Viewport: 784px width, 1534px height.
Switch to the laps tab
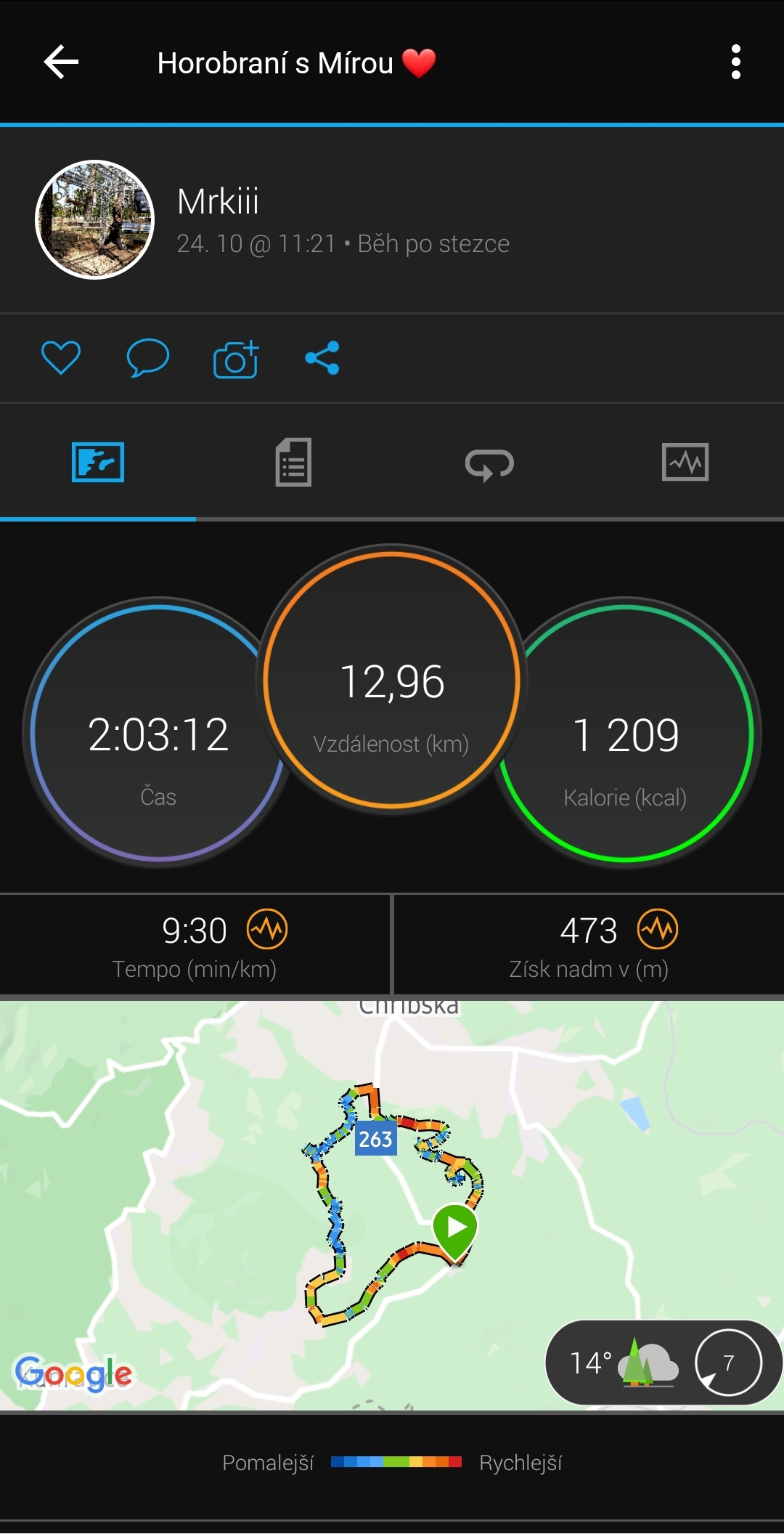[489, 463]
